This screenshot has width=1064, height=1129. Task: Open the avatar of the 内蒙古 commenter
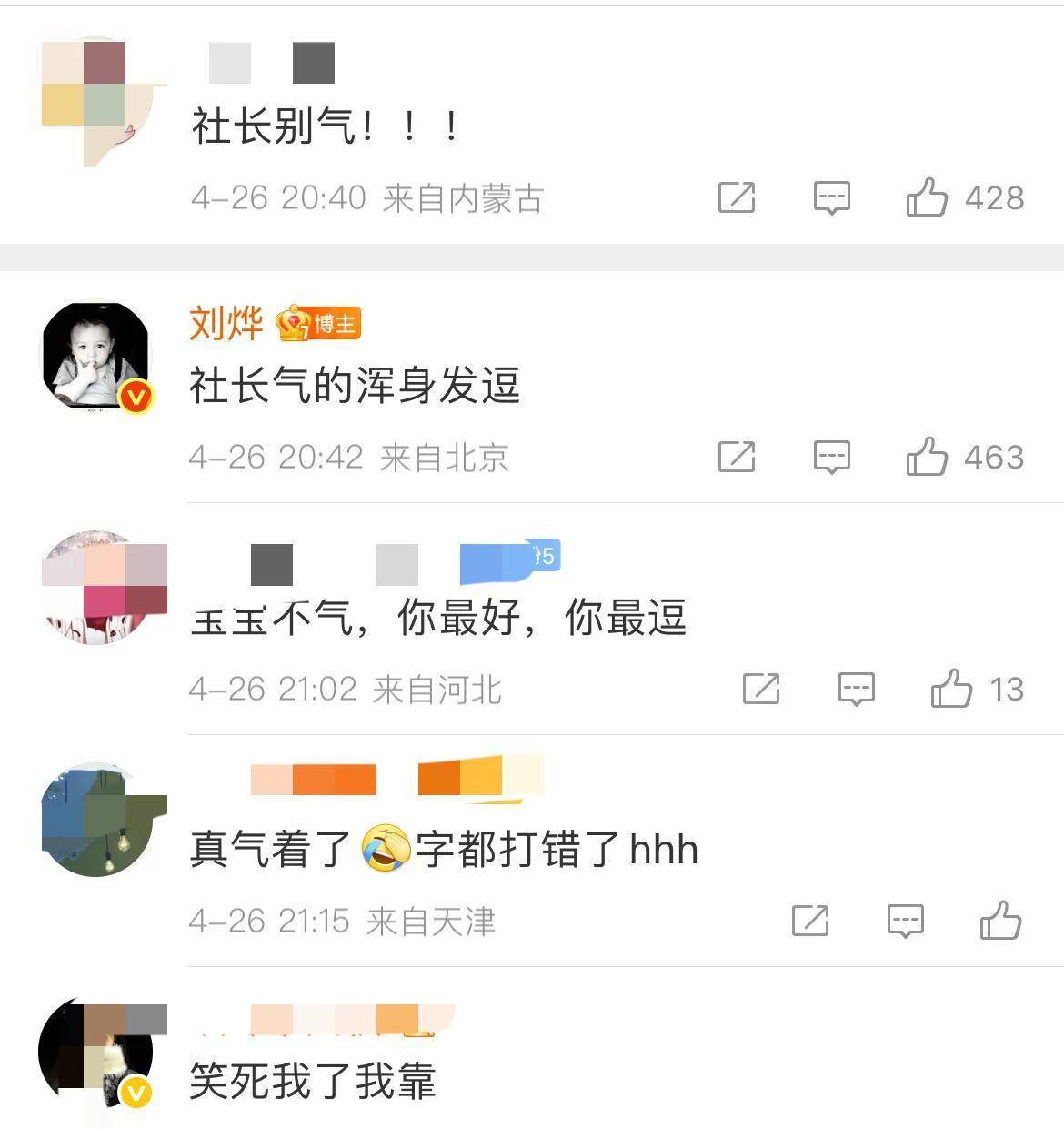(96, 100)
